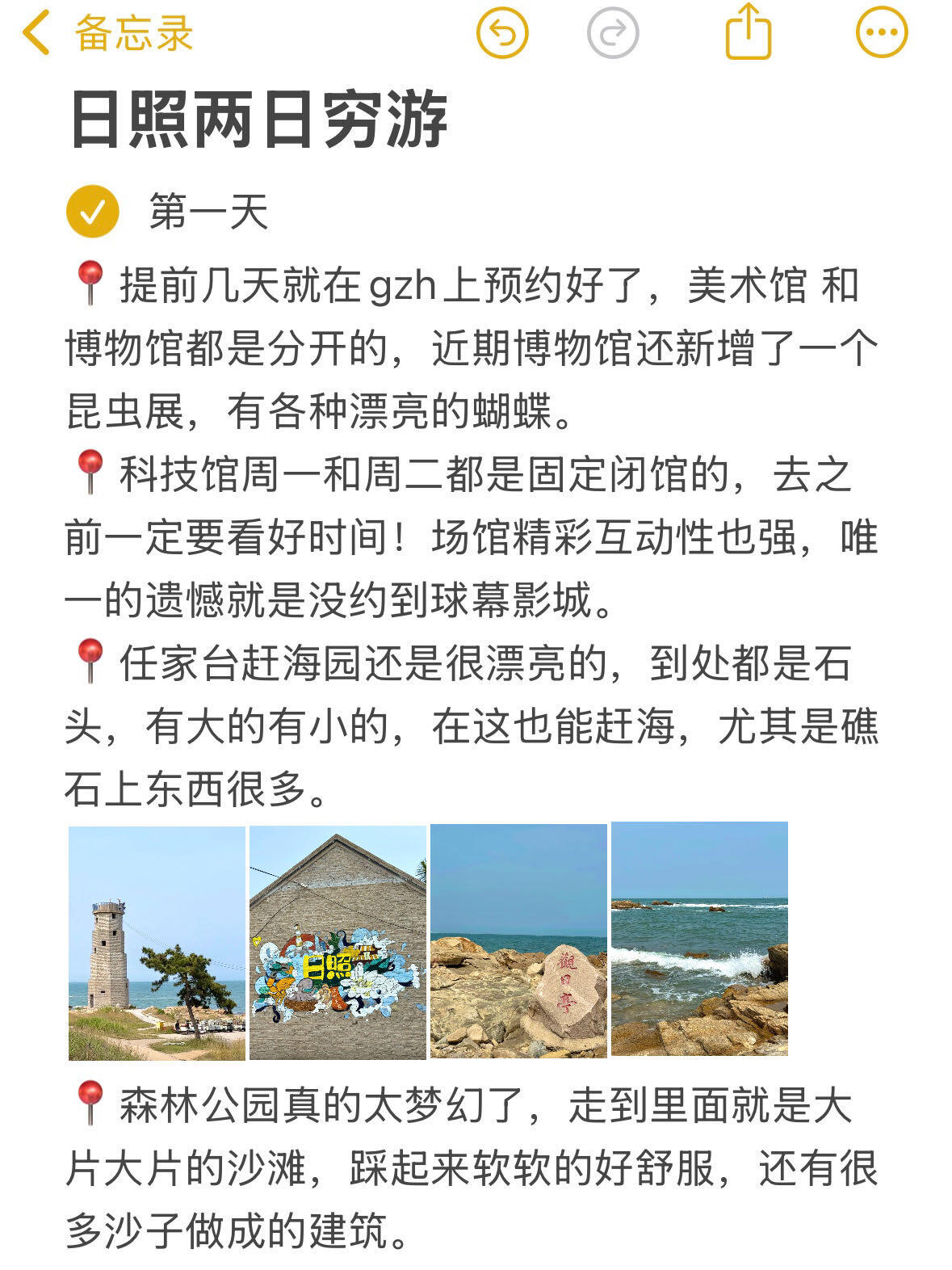Image resolution: width=952 pixels, height=1270 pixels.
Task: Share this note
Action: 749,32
